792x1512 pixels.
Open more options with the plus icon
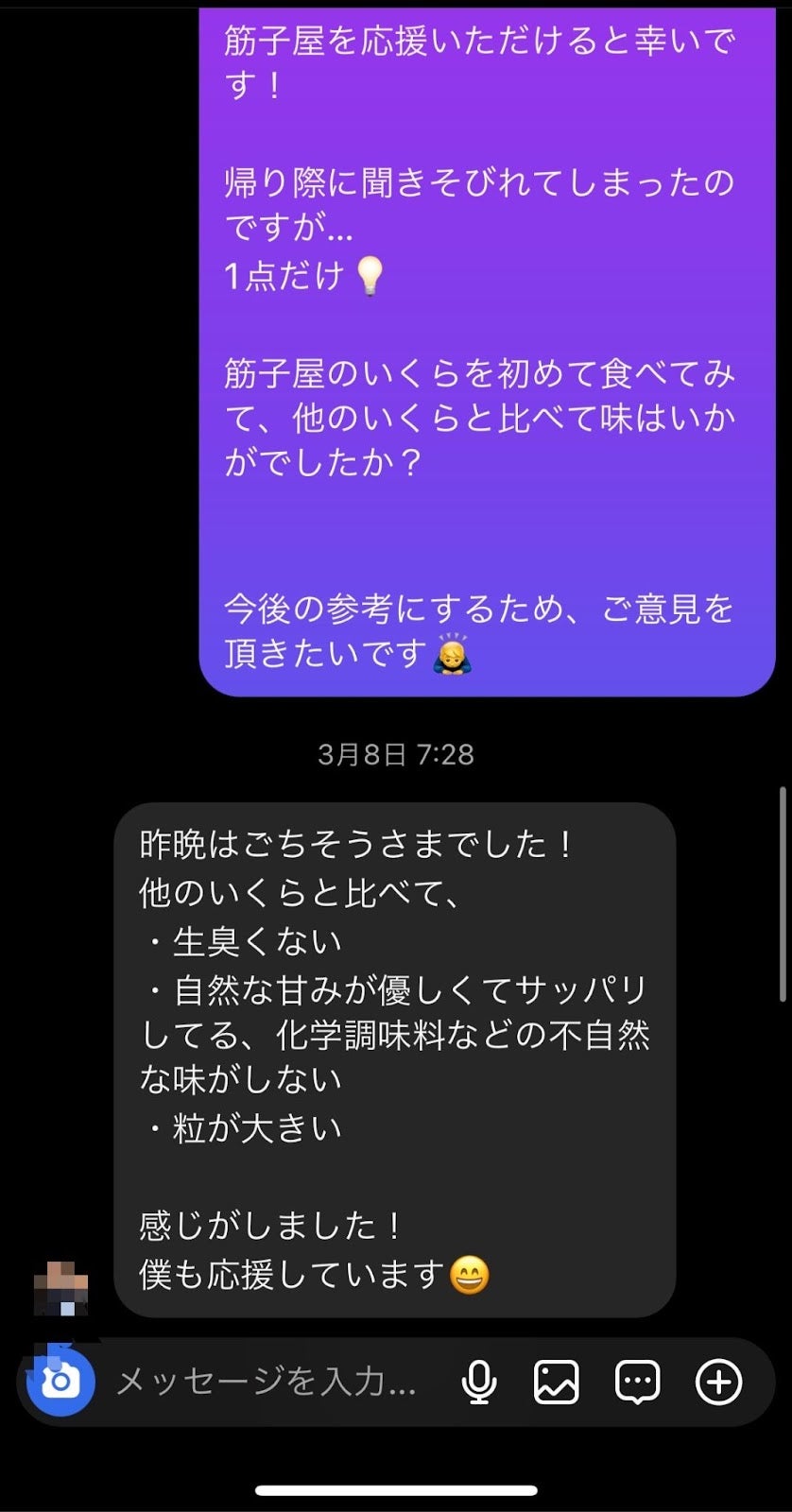click(x=718, y=1383)
